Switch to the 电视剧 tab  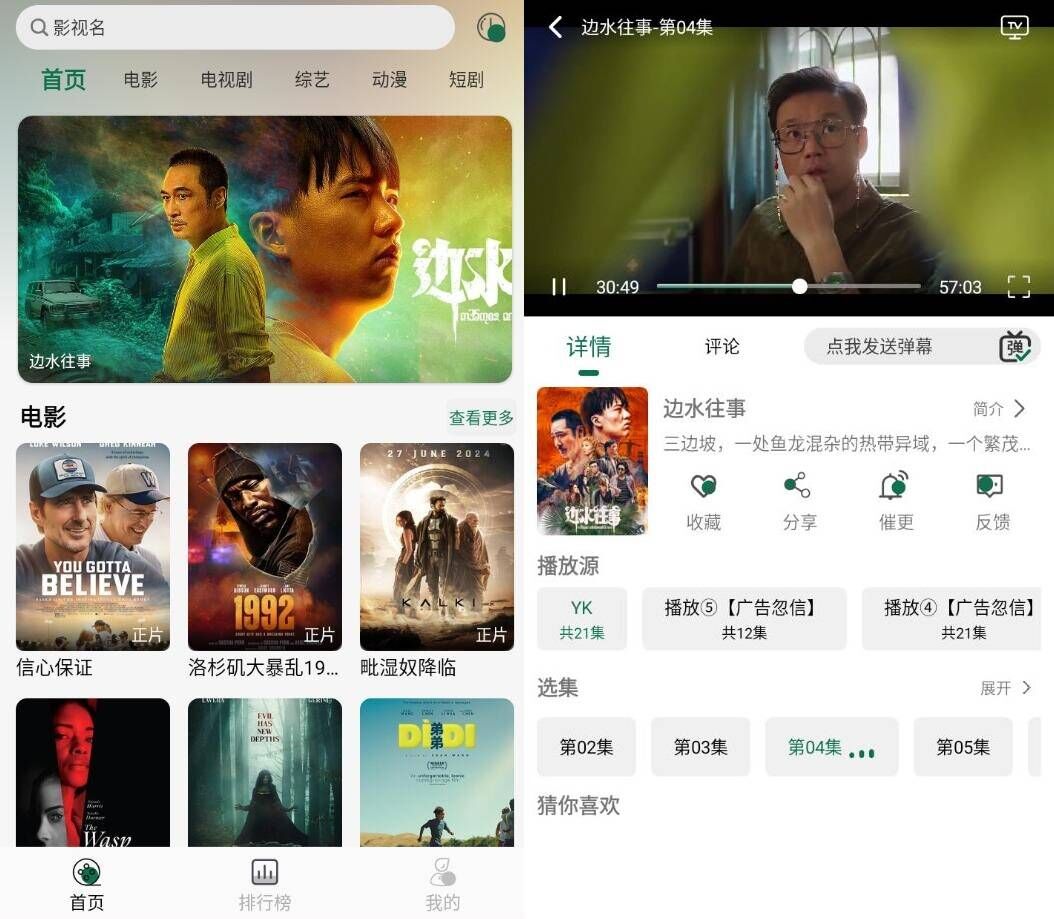(226, 80)
